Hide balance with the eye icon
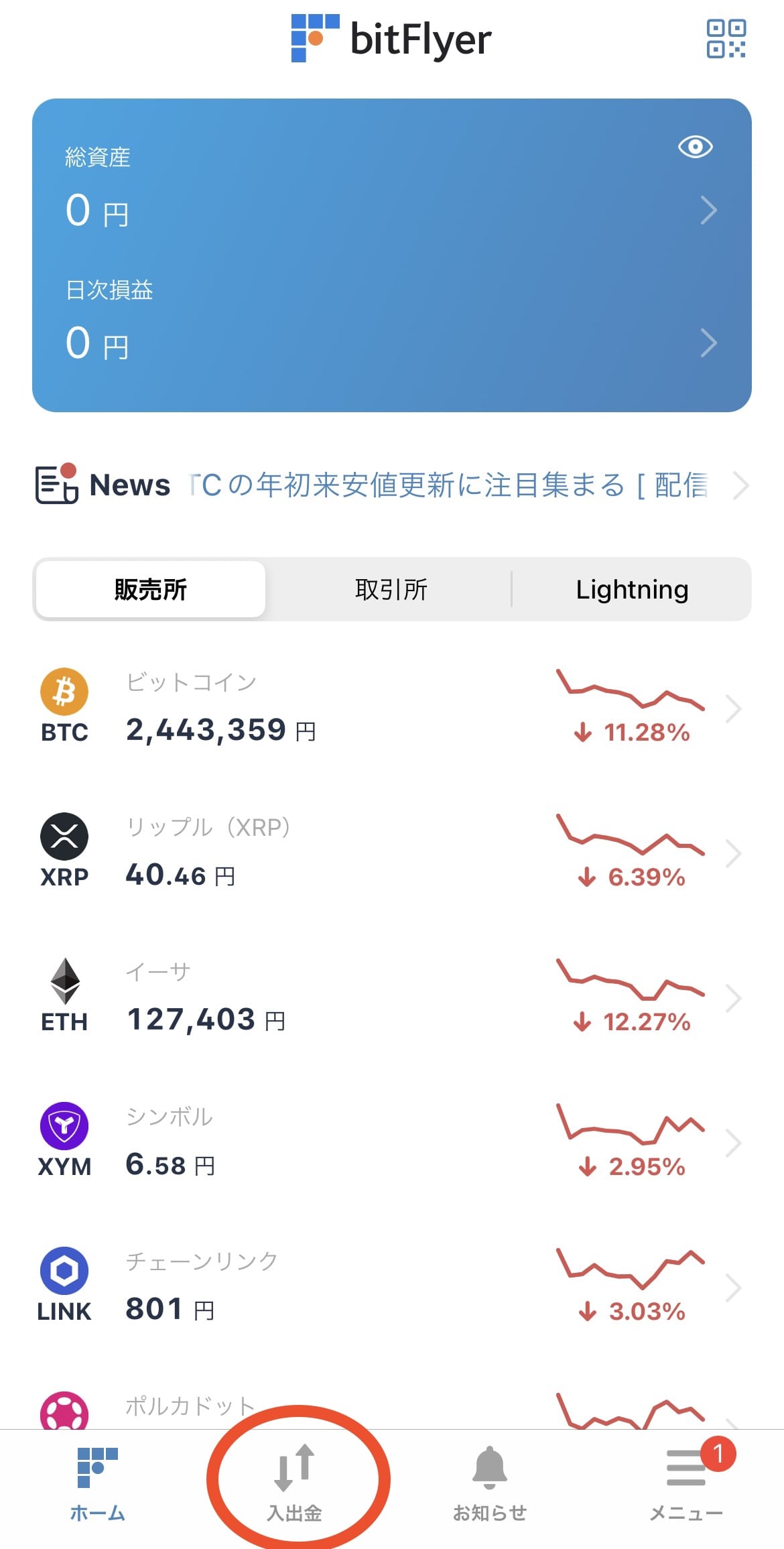 (x=695, y=147)
